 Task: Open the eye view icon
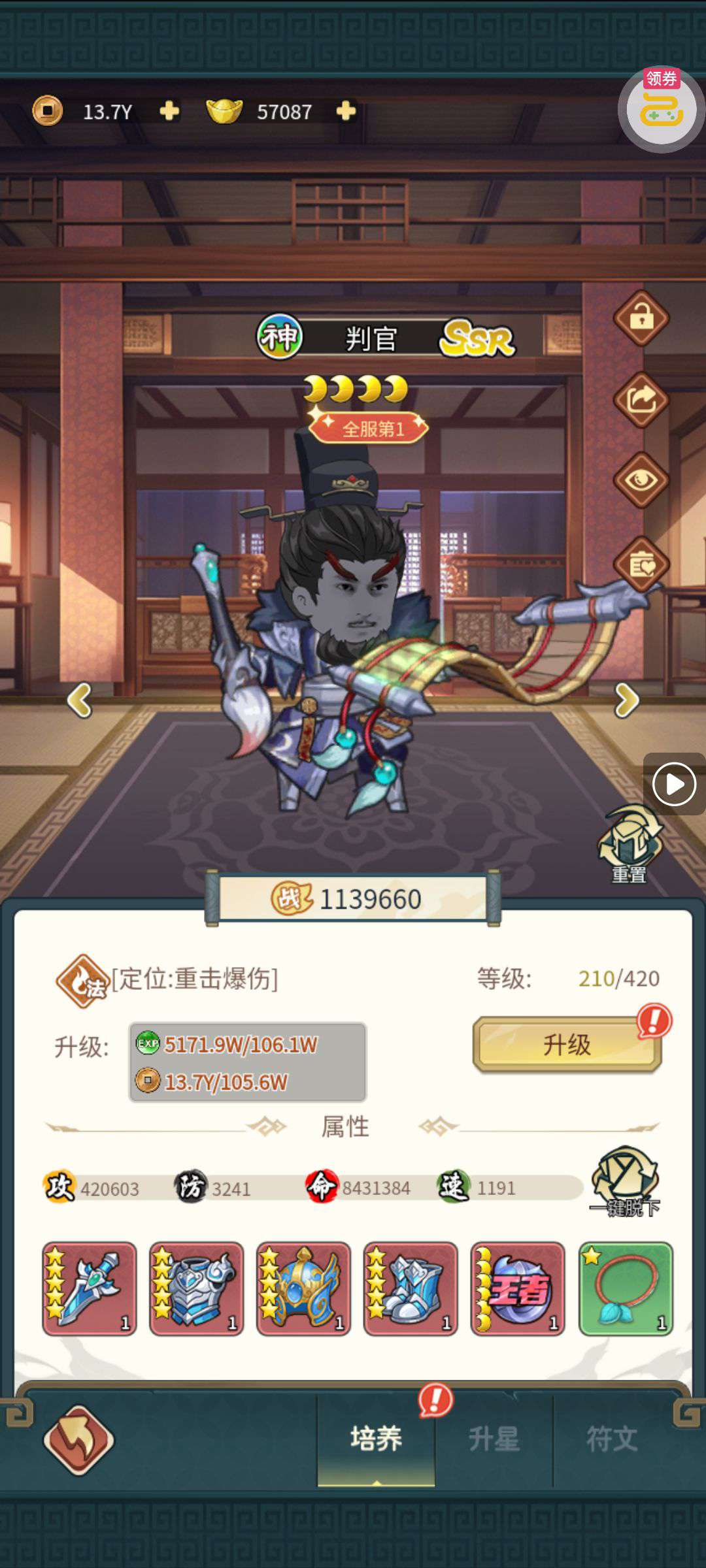641,480
